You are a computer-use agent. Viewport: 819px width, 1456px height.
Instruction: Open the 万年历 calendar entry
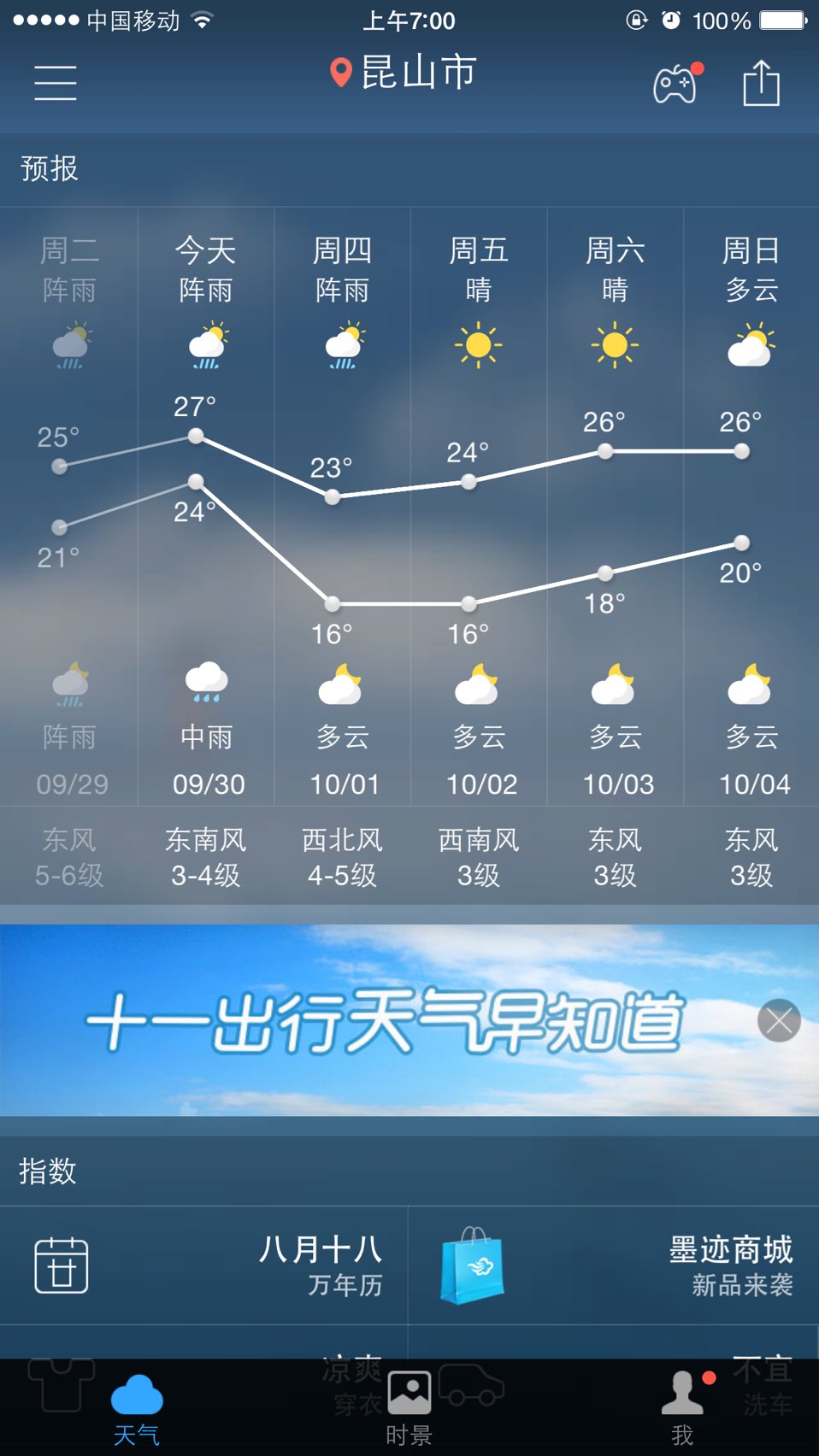point(204,1265)
